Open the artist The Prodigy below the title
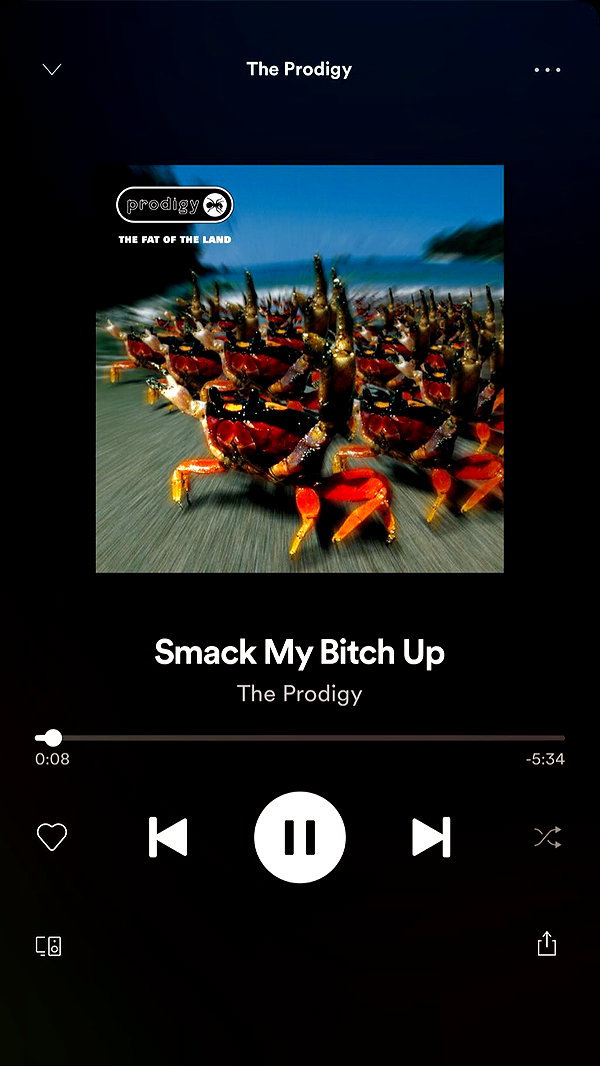 pyautogui.click(x=300, y=694)
